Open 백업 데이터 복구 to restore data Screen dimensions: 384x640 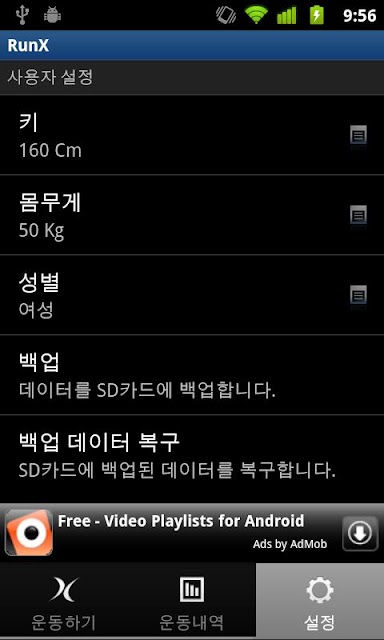(192, 458)
